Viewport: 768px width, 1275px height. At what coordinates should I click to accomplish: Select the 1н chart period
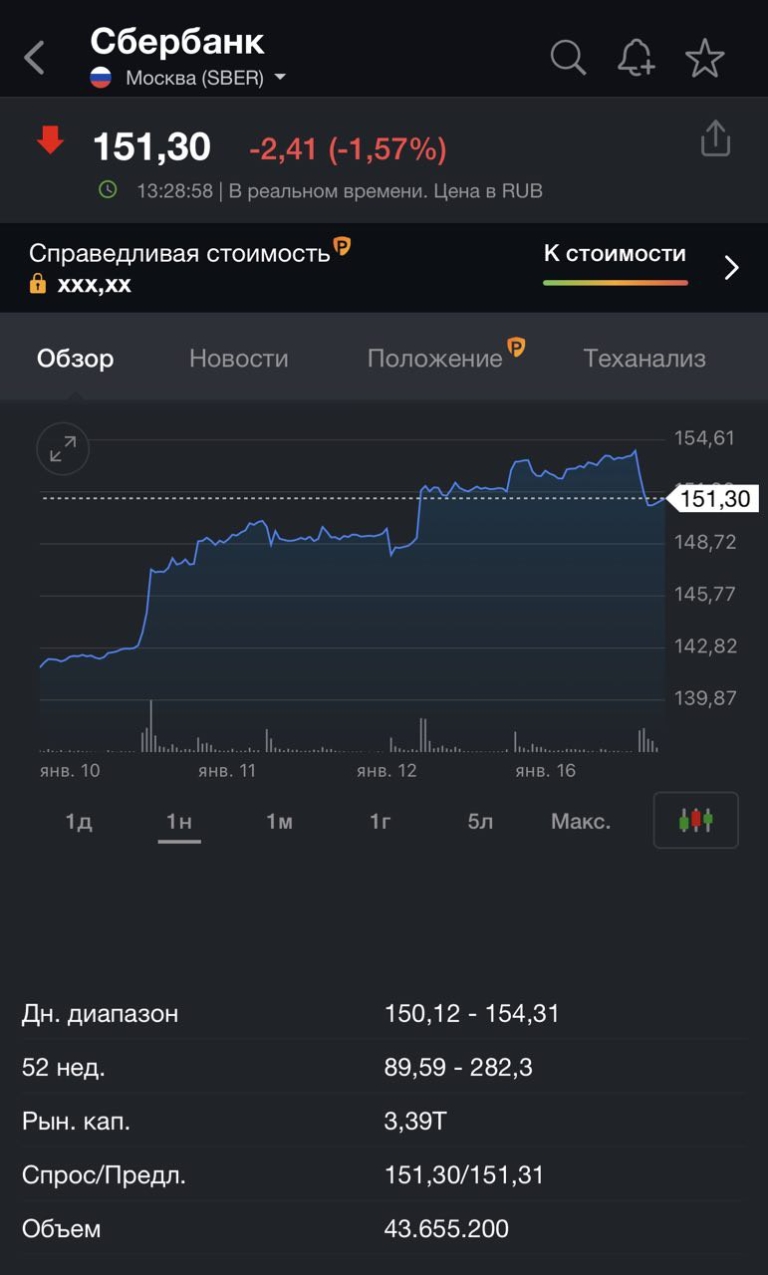click(179, 822)
